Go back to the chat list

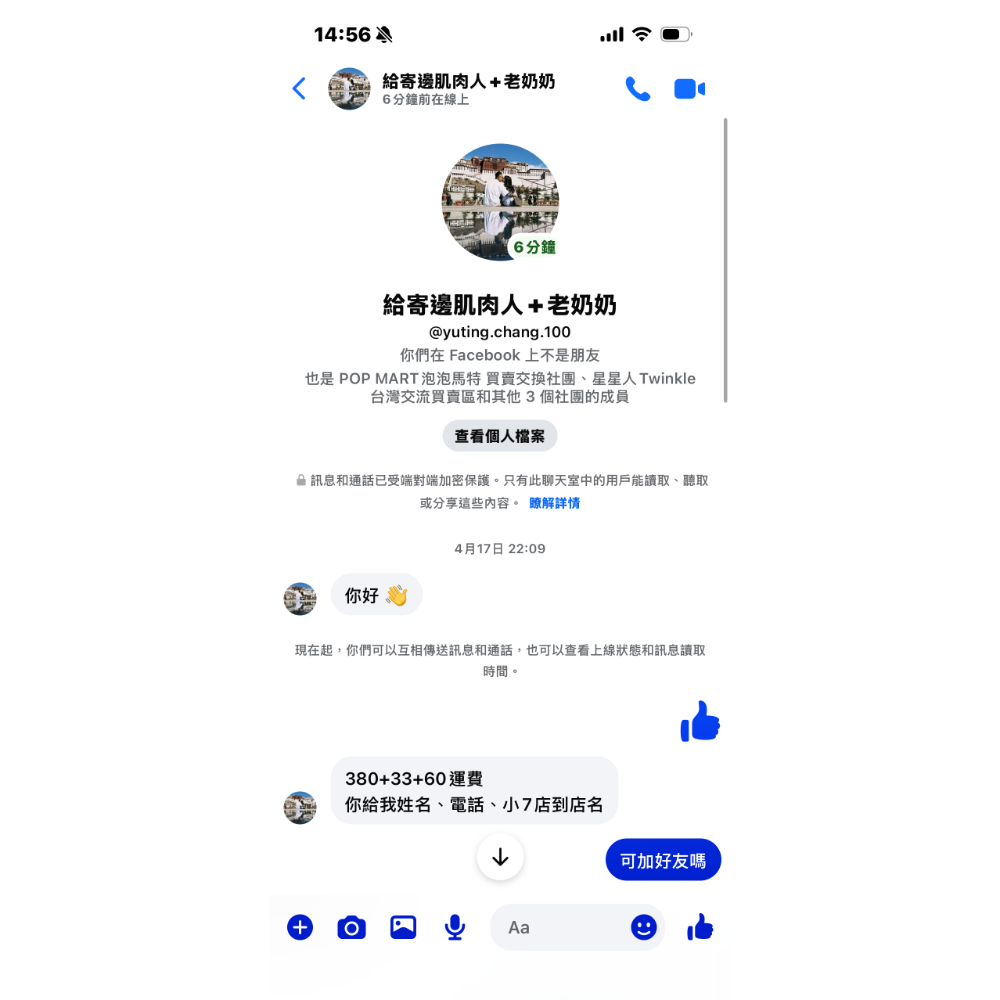coord(299,89)
